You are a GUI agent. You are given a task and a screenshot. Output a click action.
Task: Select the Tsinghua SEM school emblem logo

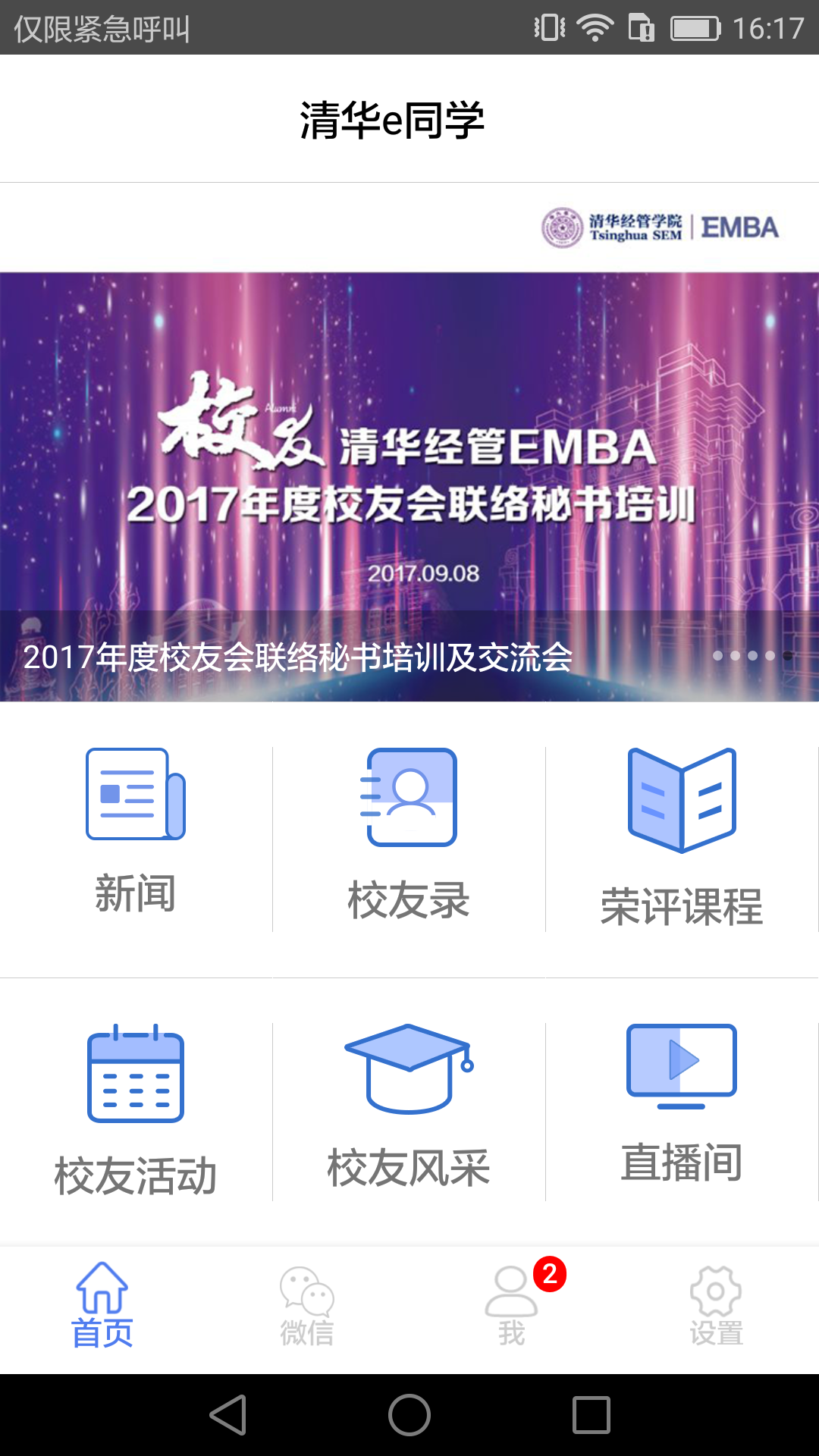coord(561,226)
